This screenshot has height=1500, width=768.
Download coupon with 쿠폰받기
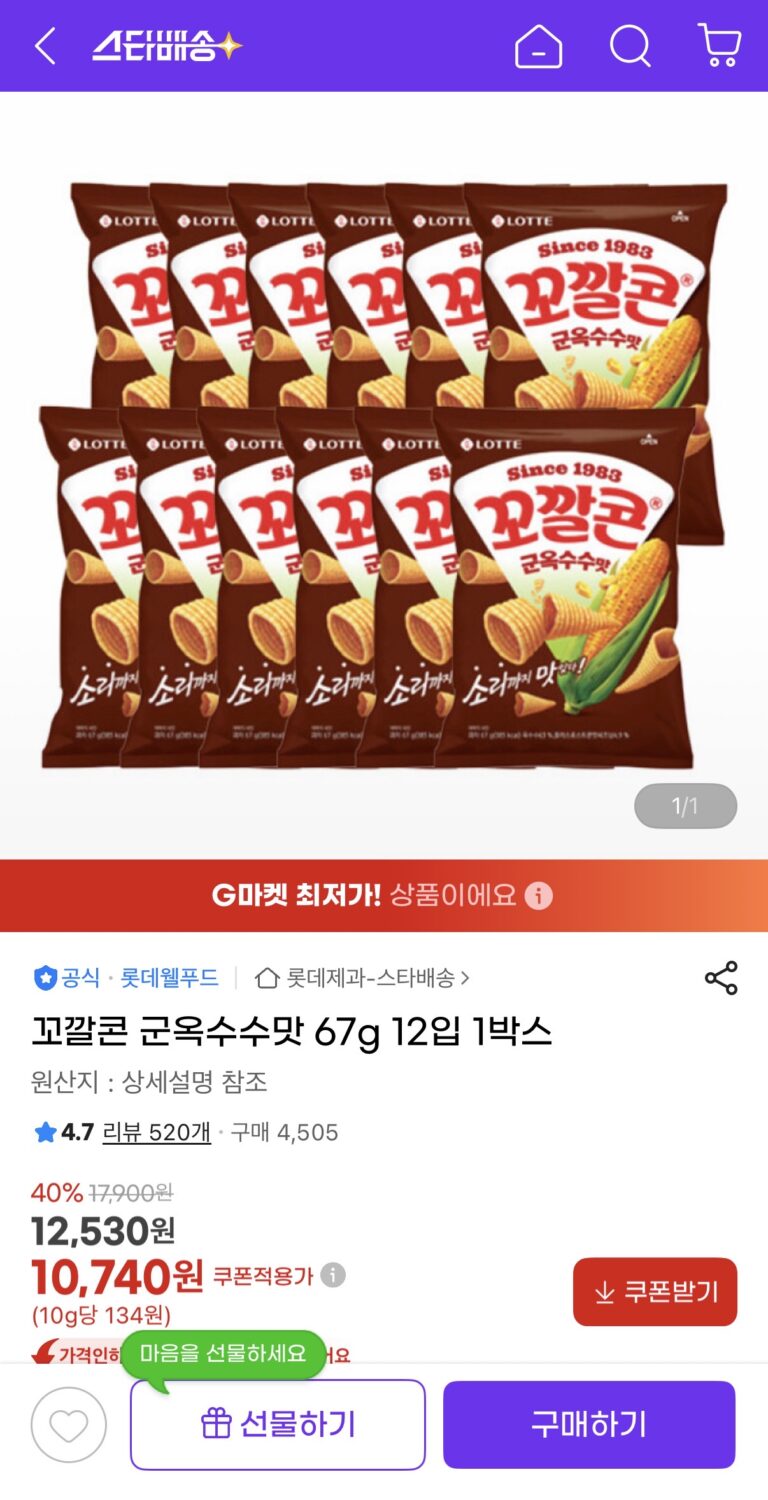pyautogui.click(x=655, y=1292)
